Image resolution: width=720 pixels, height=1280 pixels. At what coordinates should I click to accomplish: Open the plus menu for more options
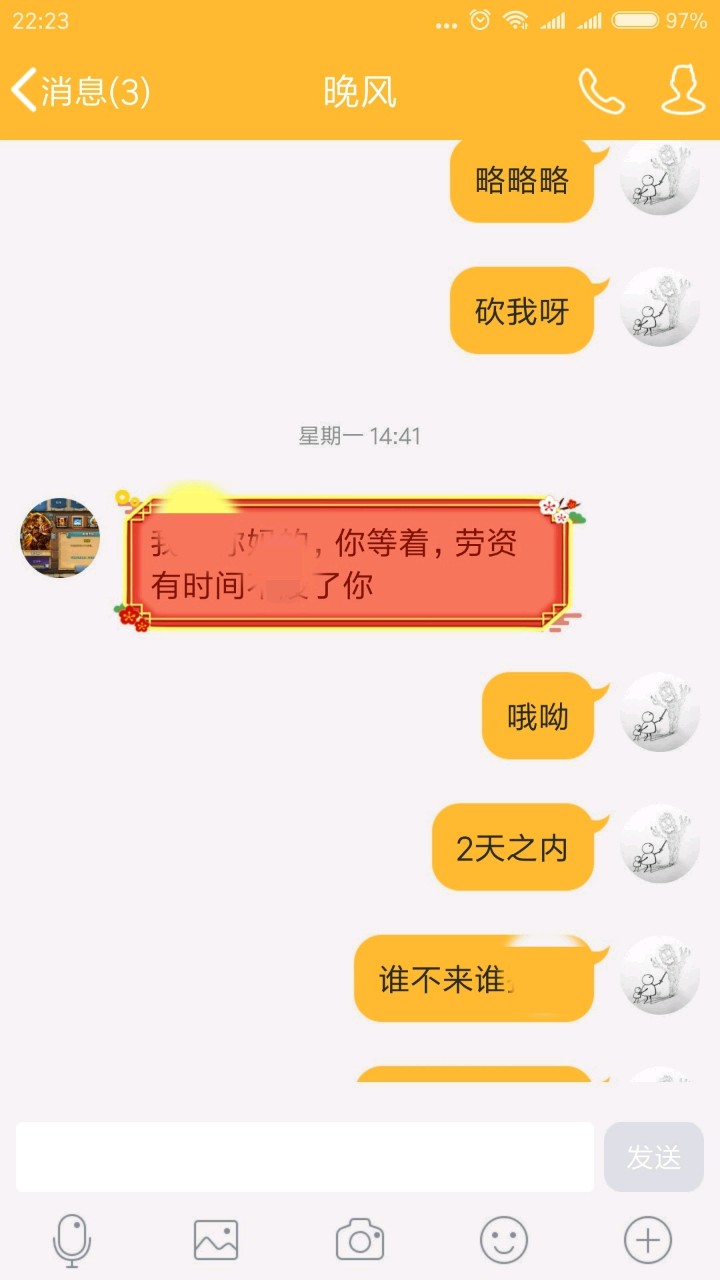(x=648, y=1241)
